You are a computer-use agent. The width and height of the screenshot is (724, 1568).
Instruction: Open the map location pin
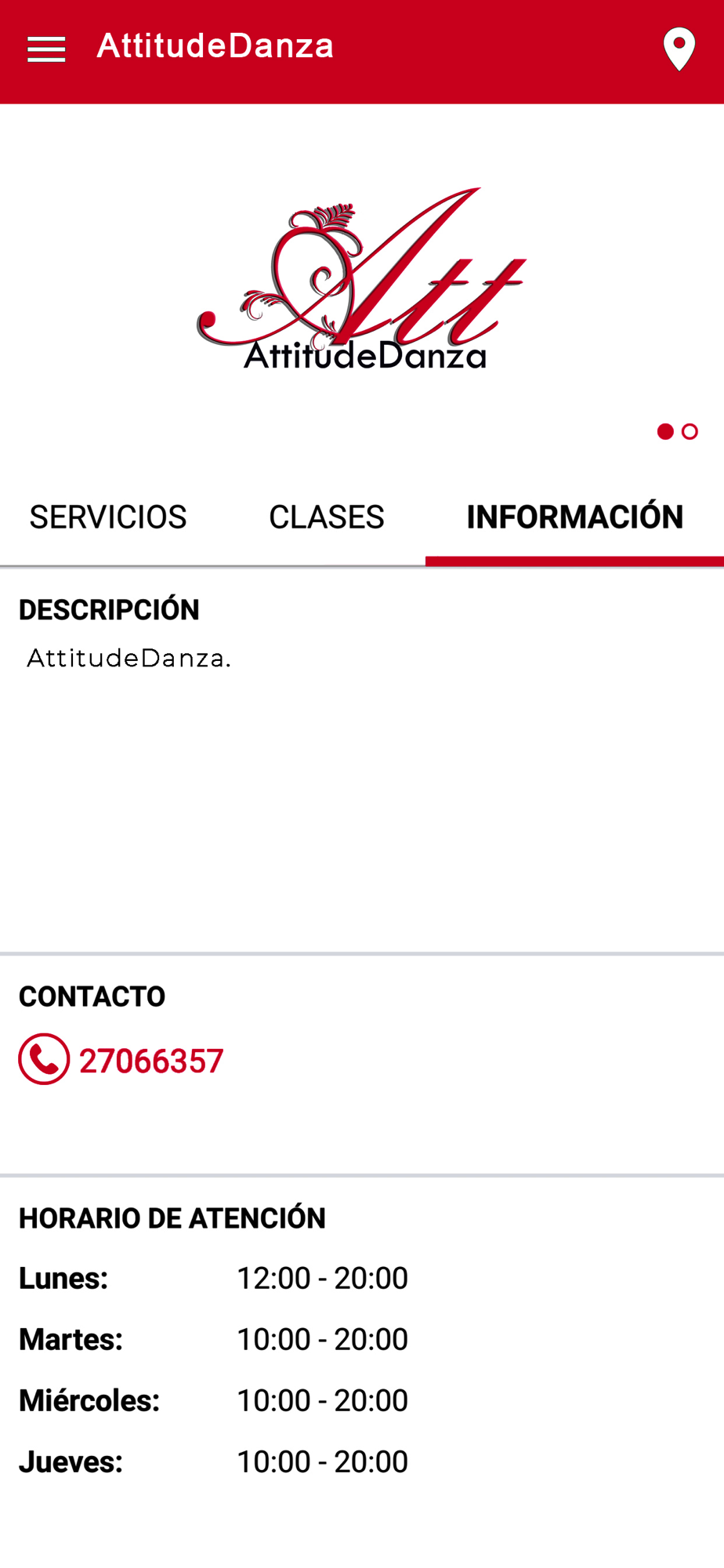coord(679,49)
